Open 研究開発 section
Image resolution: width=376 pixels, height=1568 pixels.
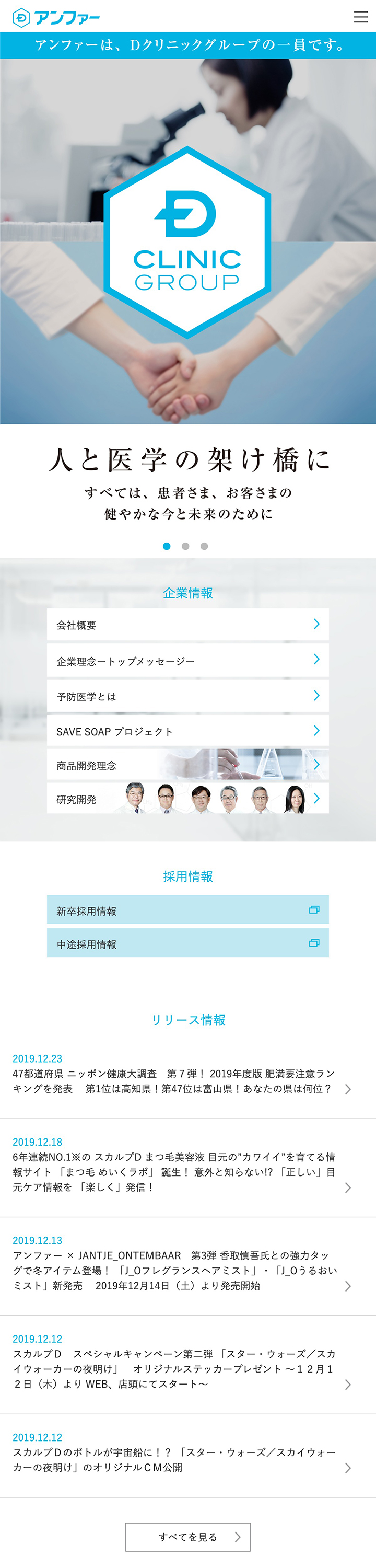click(x=187, y=799)
